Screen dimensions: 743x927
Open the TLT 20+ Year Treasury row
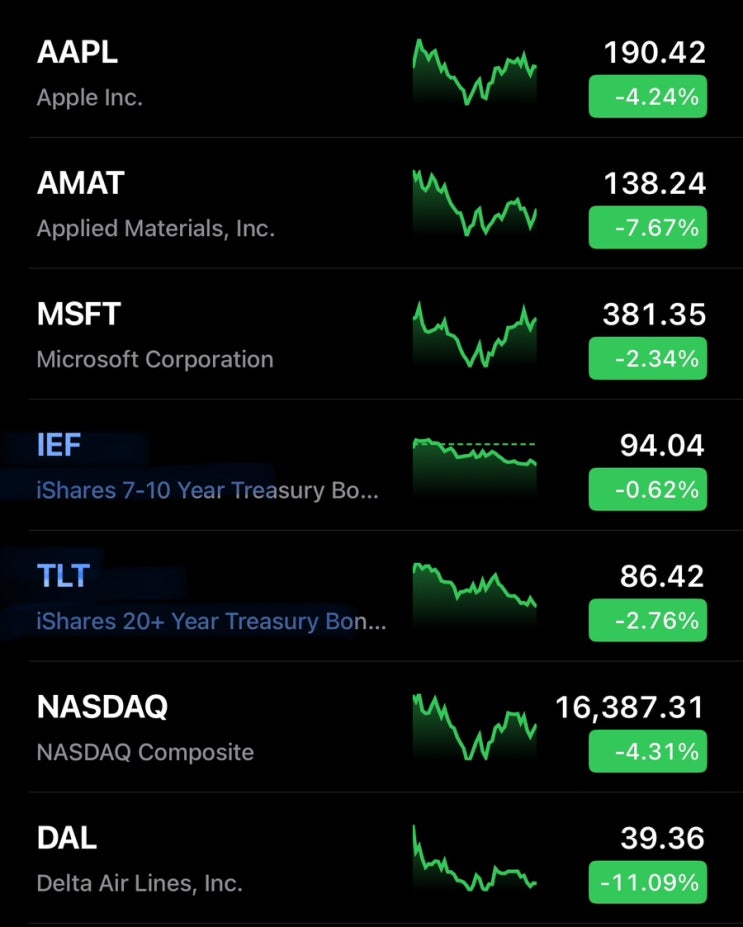click(x=200, y=597)
